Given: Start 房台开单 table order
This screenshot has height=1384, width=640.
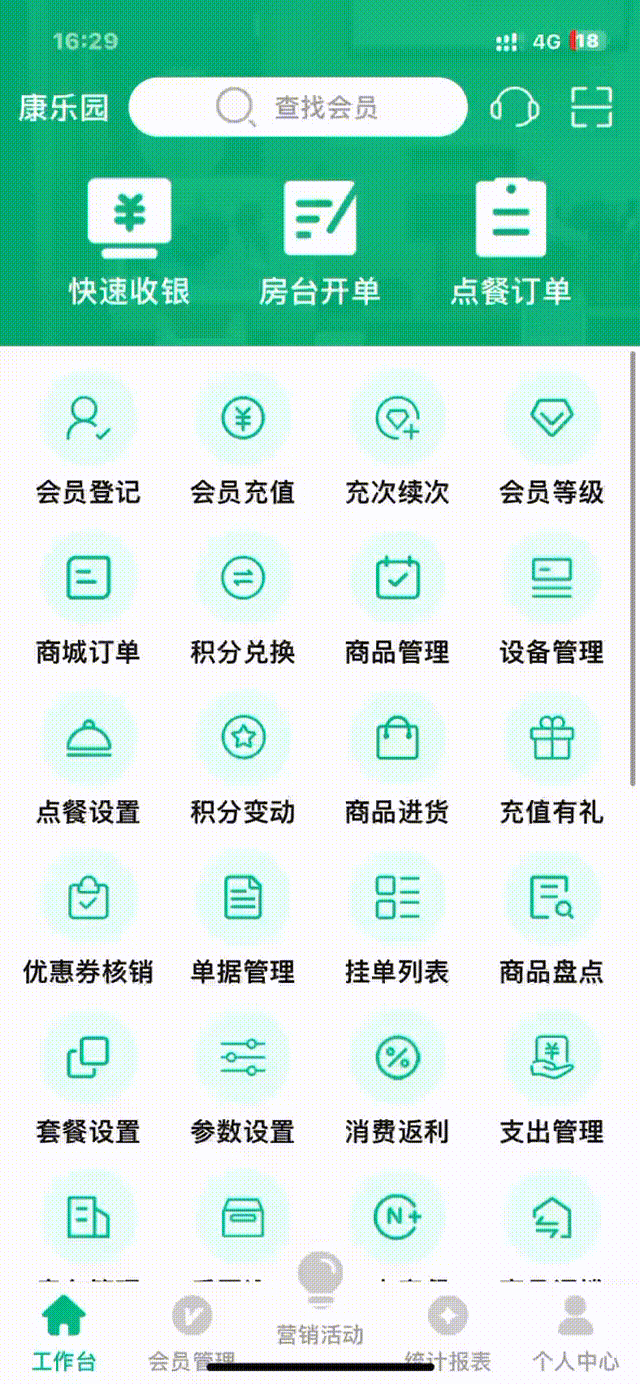Looking at the screenshot, I should pyautogui.click(x=320, y=243).
